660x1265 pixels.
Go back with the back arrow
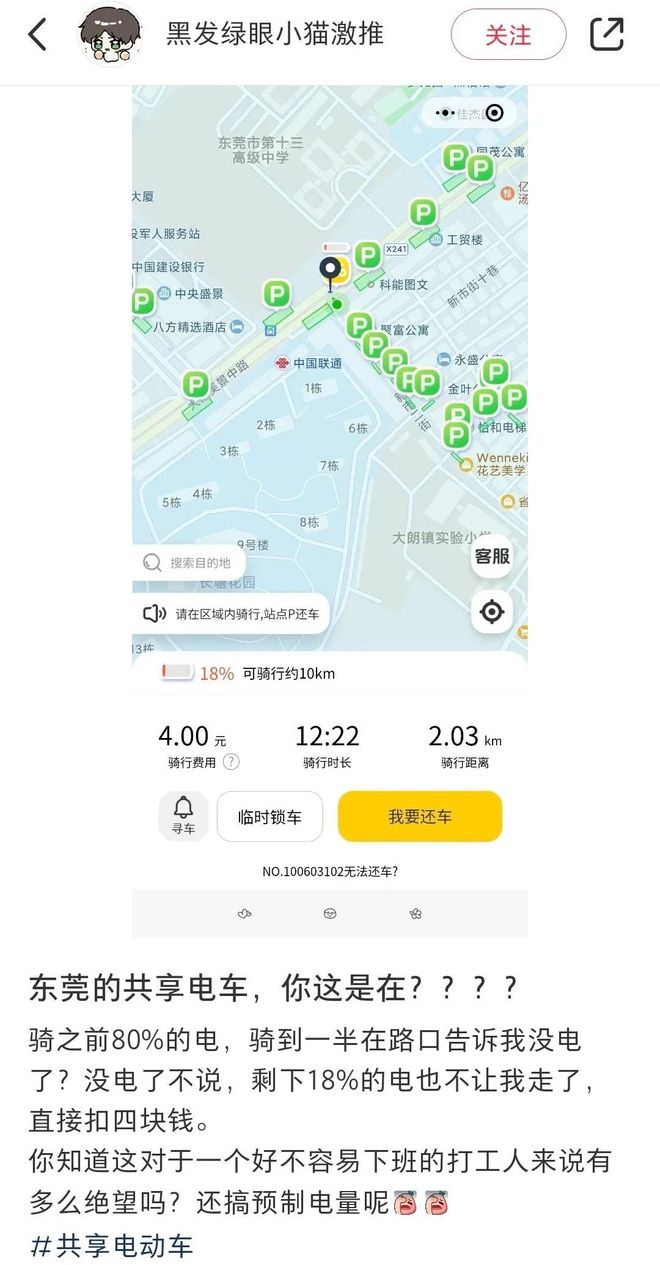coord(37,34)
